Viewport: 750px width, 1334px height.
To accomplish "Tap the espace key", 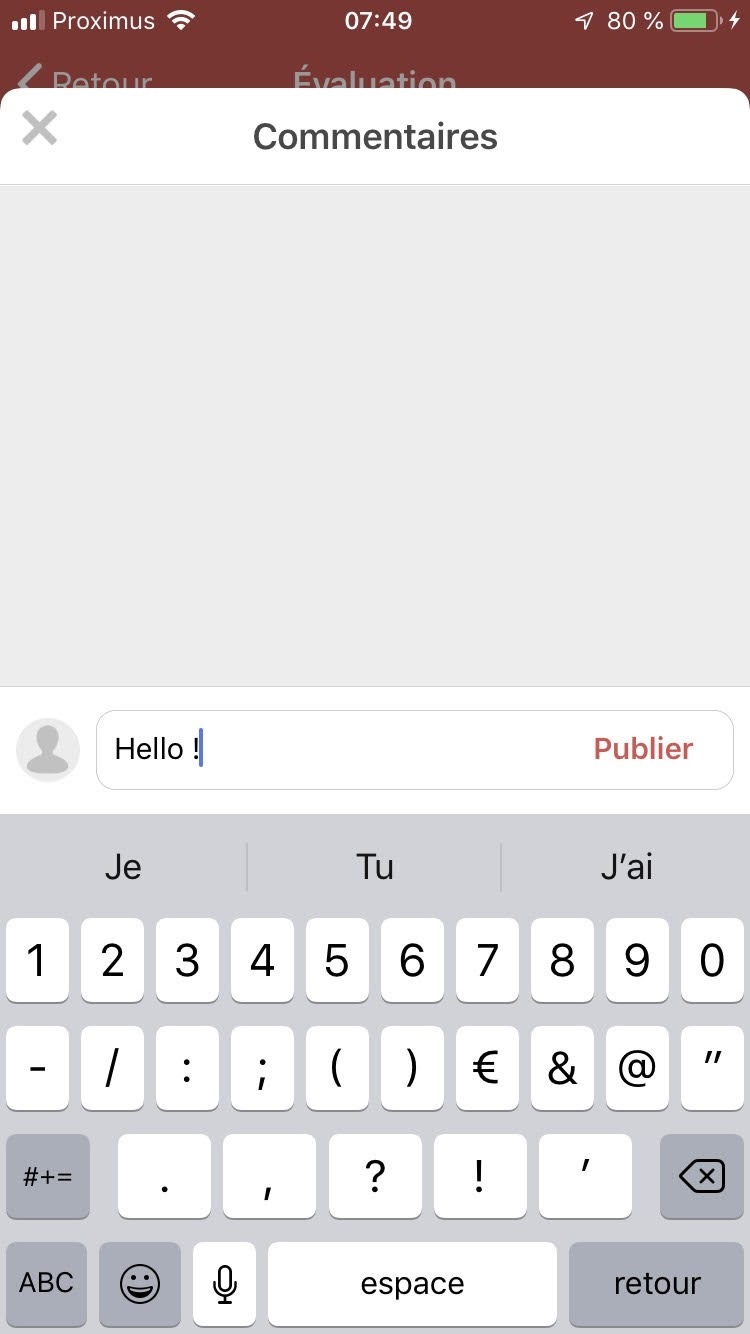I will [412, 1283].
